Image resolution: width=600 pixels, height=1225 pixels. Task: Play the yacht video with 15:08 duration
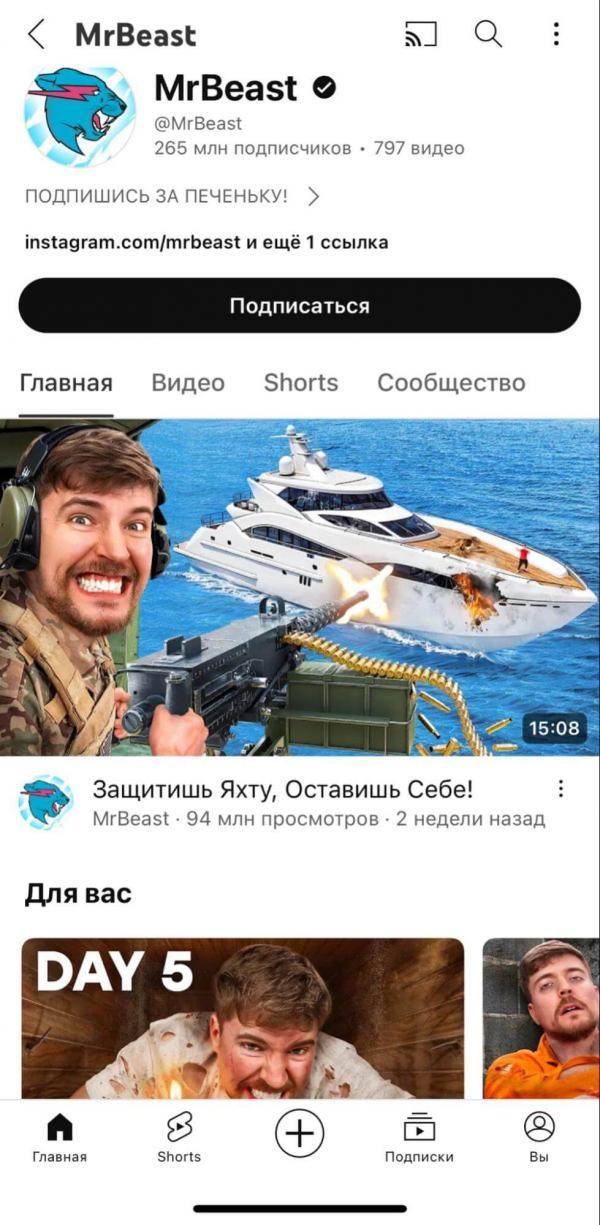click(x=300, y=587)
